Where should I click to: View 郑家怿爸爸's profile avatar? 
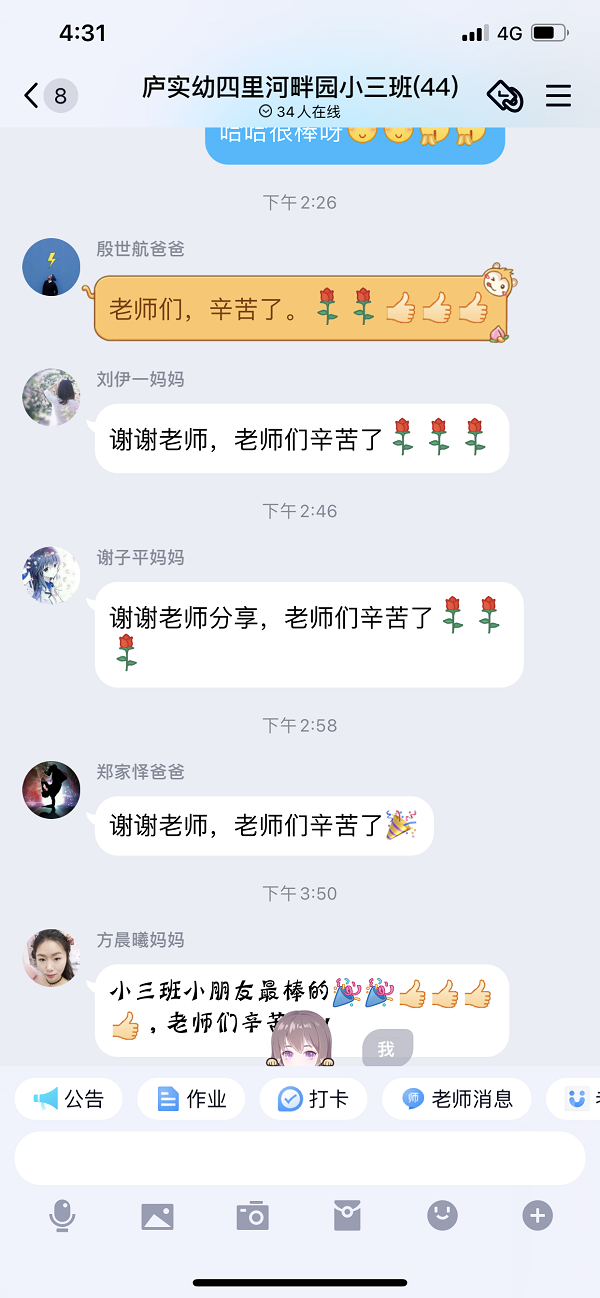[51, 789]
